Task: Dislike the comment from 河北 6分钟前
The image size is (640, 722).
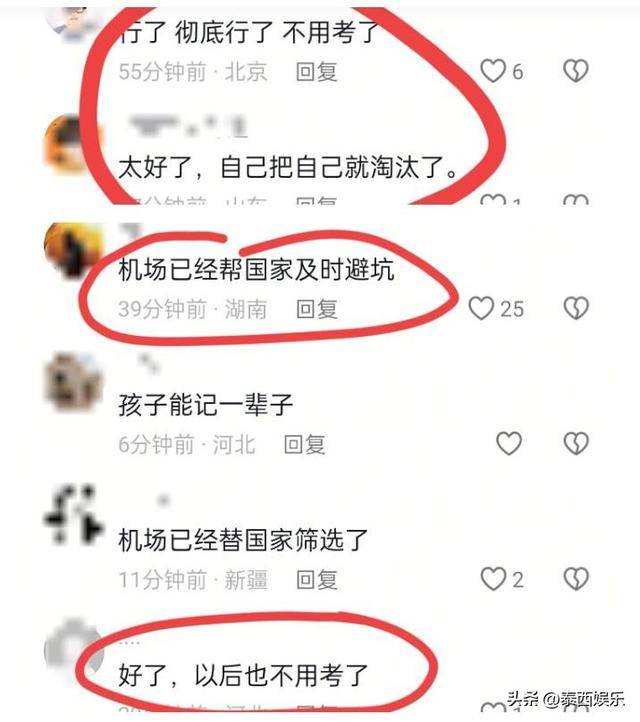Action: (575, 443)
